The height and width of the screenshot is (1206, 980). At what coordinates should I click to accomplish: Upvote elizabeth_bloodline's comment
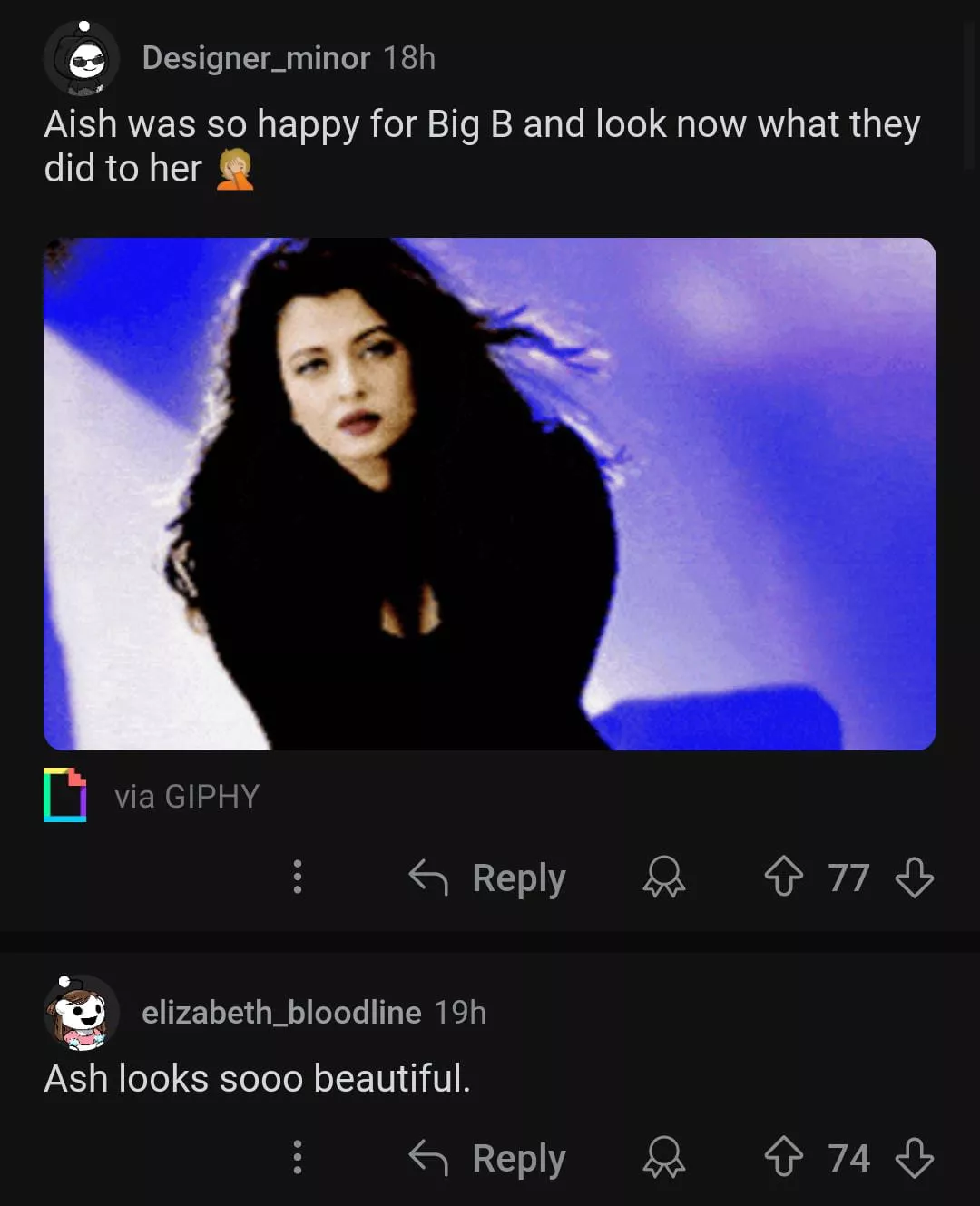(x=783, y=1158)
